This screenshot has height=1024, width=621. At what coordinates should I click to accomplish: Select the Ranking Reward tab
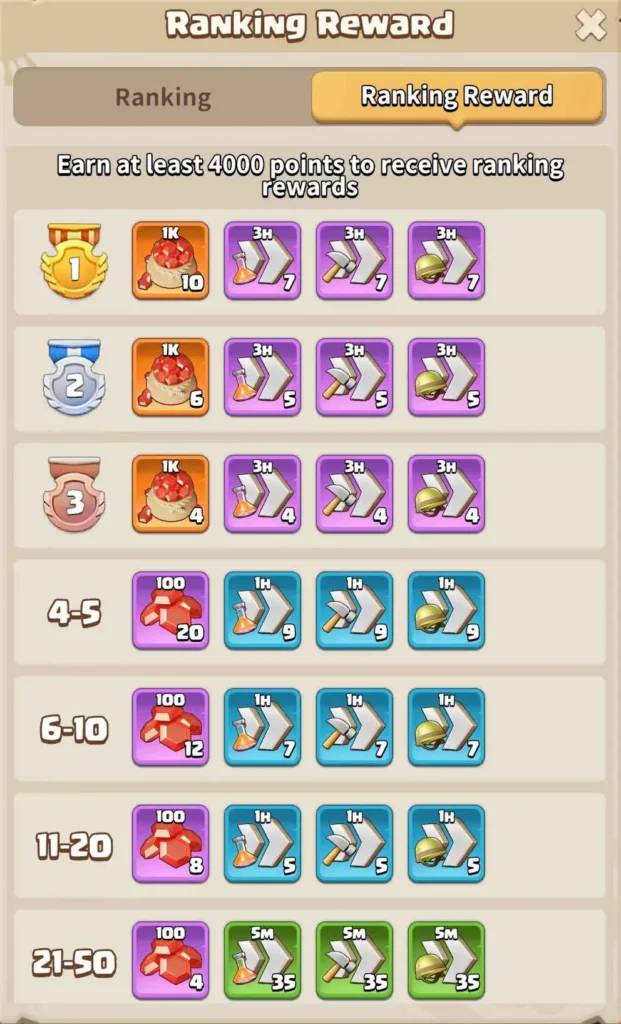457,97
